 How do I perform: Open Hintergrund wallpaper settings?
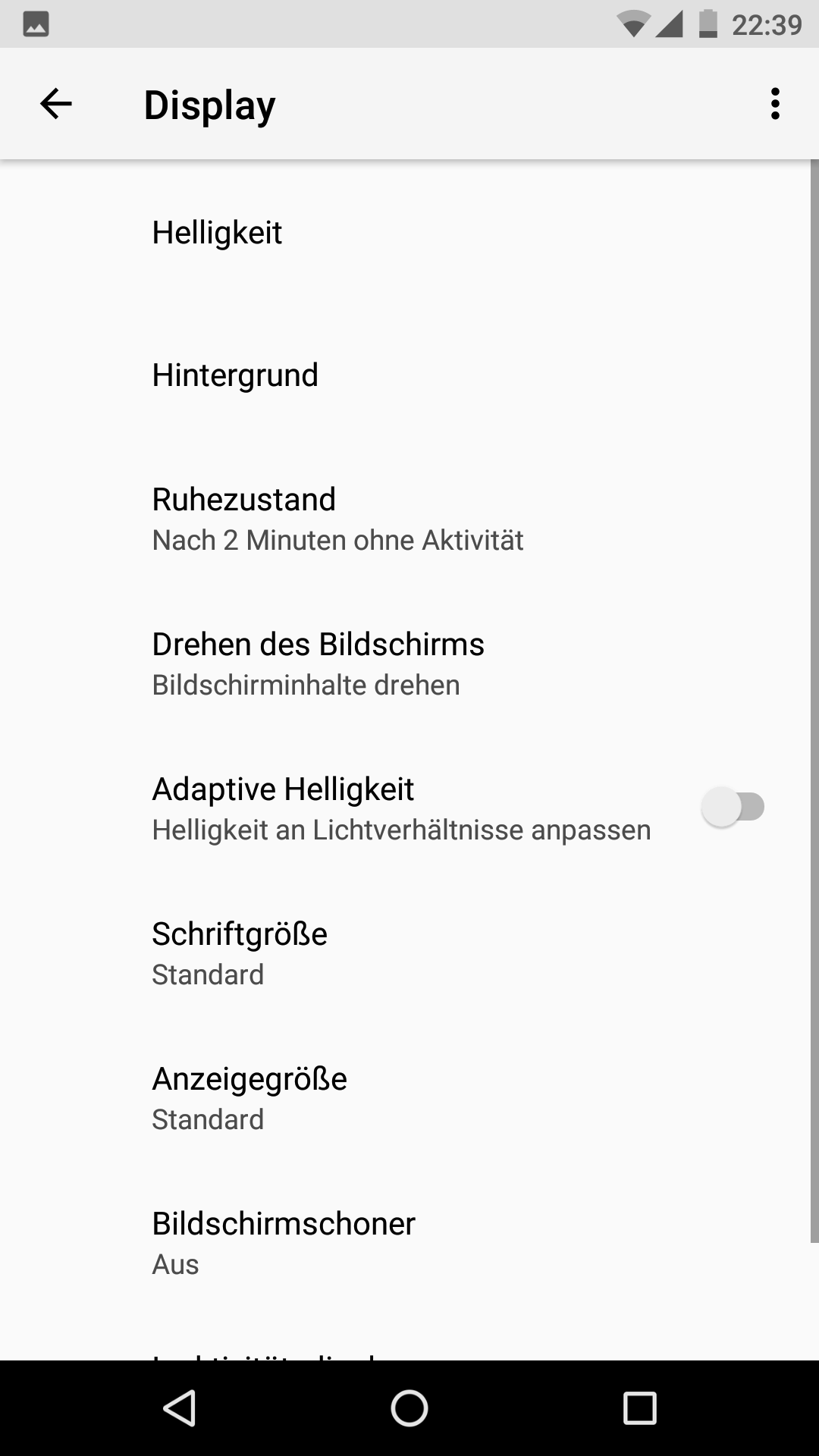click(235, 375)
